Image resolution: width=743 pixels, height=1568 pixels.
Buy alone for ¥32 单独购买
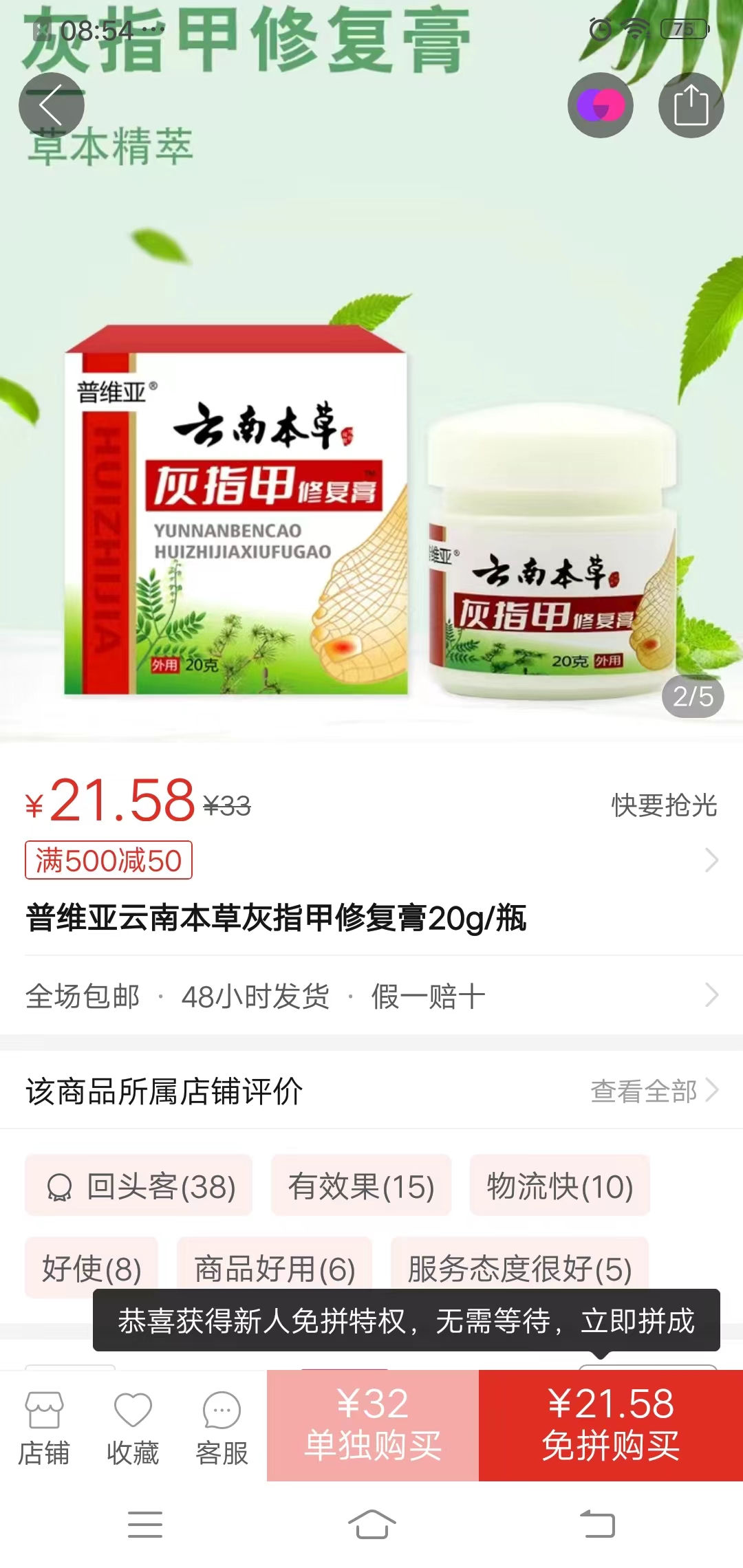(373, 1425)
